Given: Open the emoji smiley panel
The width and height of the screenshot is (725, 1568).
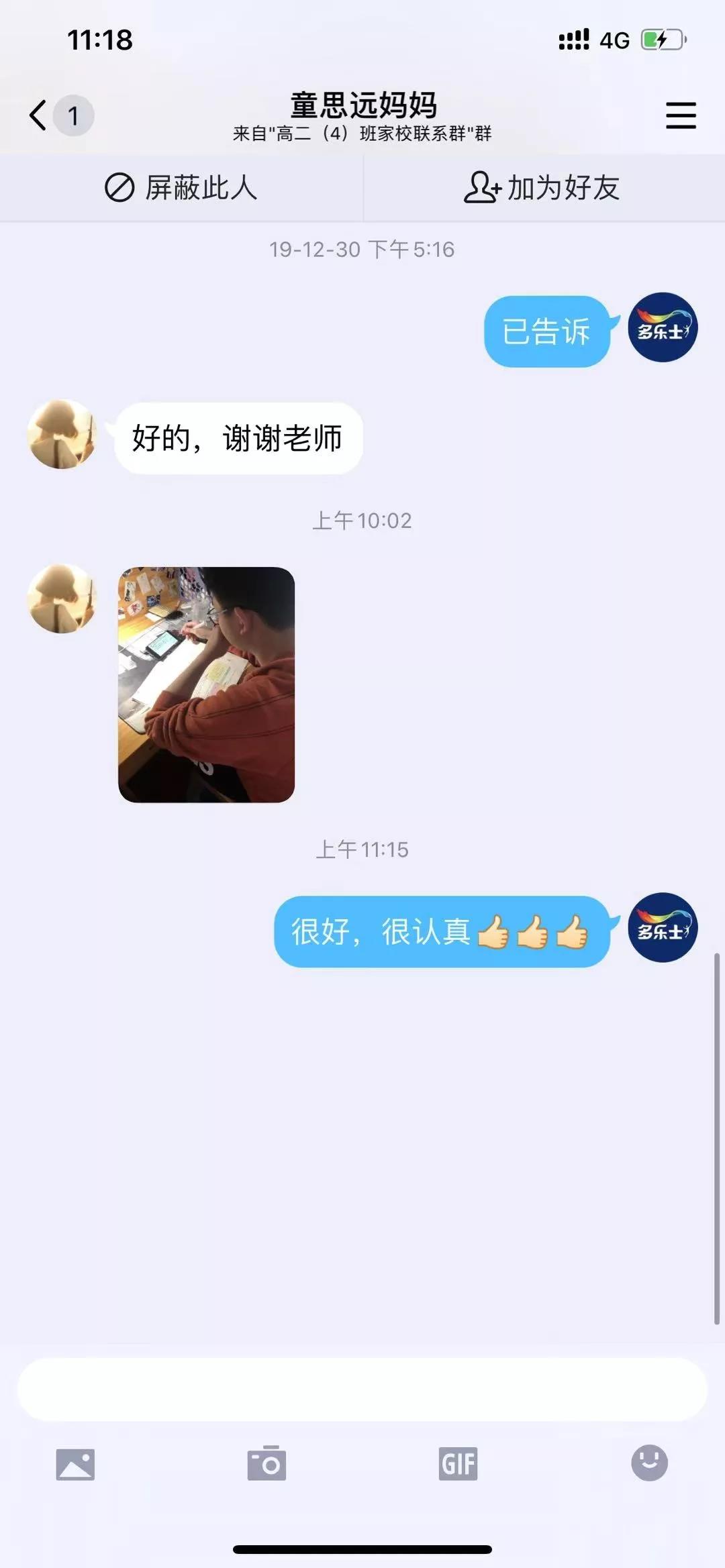Looking at the screenshot, I should tap(649, 1463).
